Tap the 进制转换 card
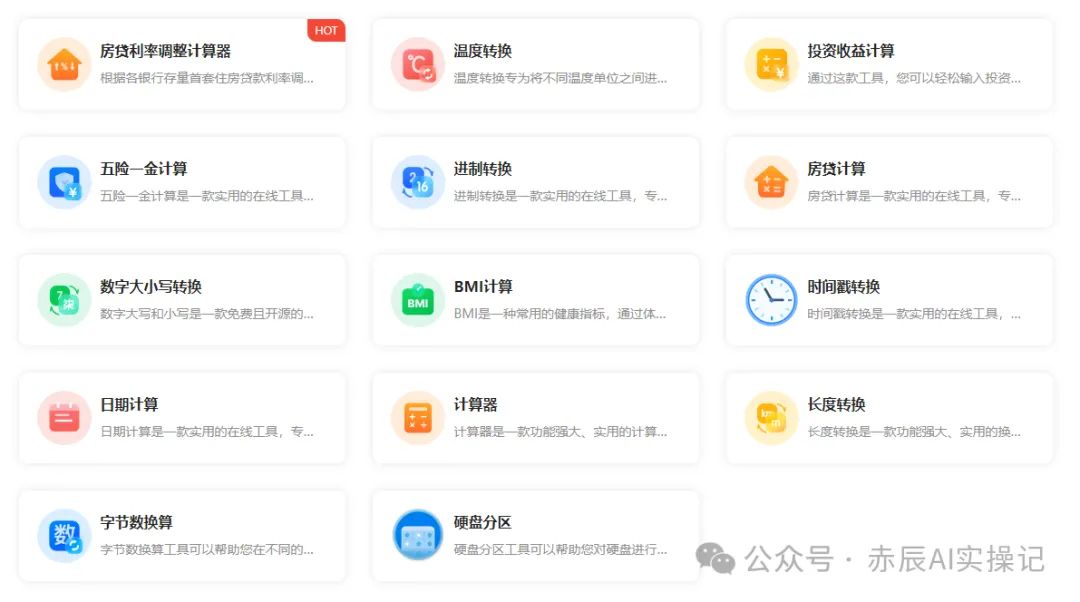The width and height of the screenshot is (1080, 602). pos(535,182)
